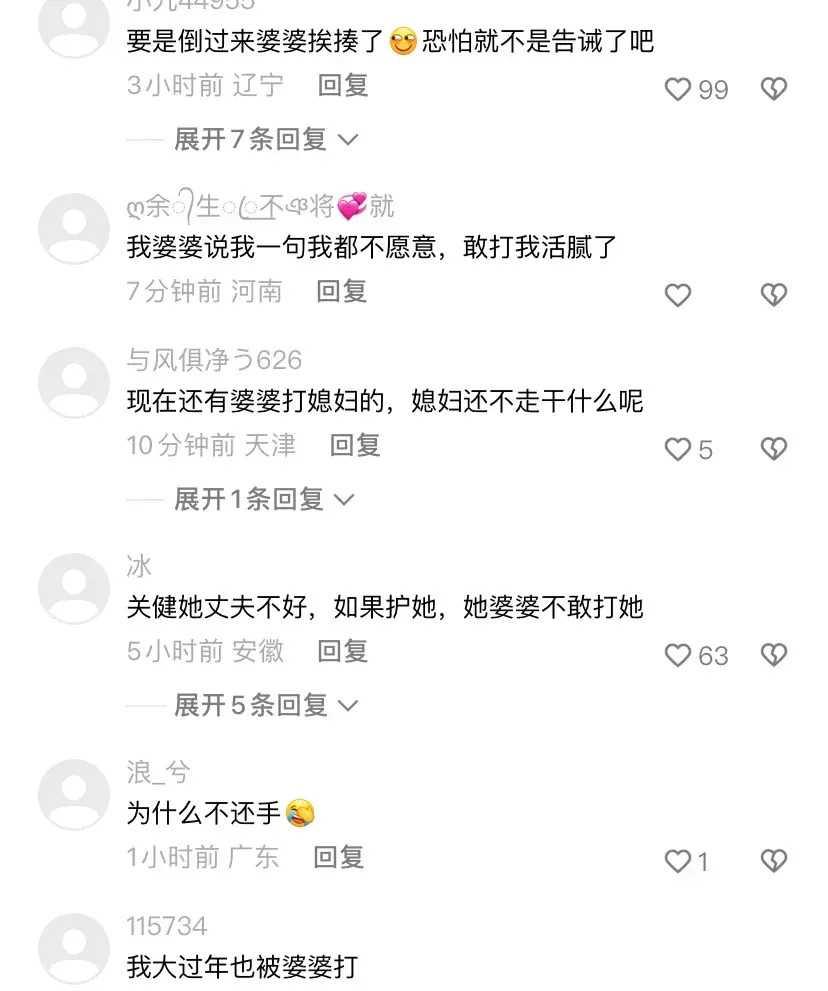Expand 1 reply under 与风俱净う626
828x991 pixels.
[263, 498]
